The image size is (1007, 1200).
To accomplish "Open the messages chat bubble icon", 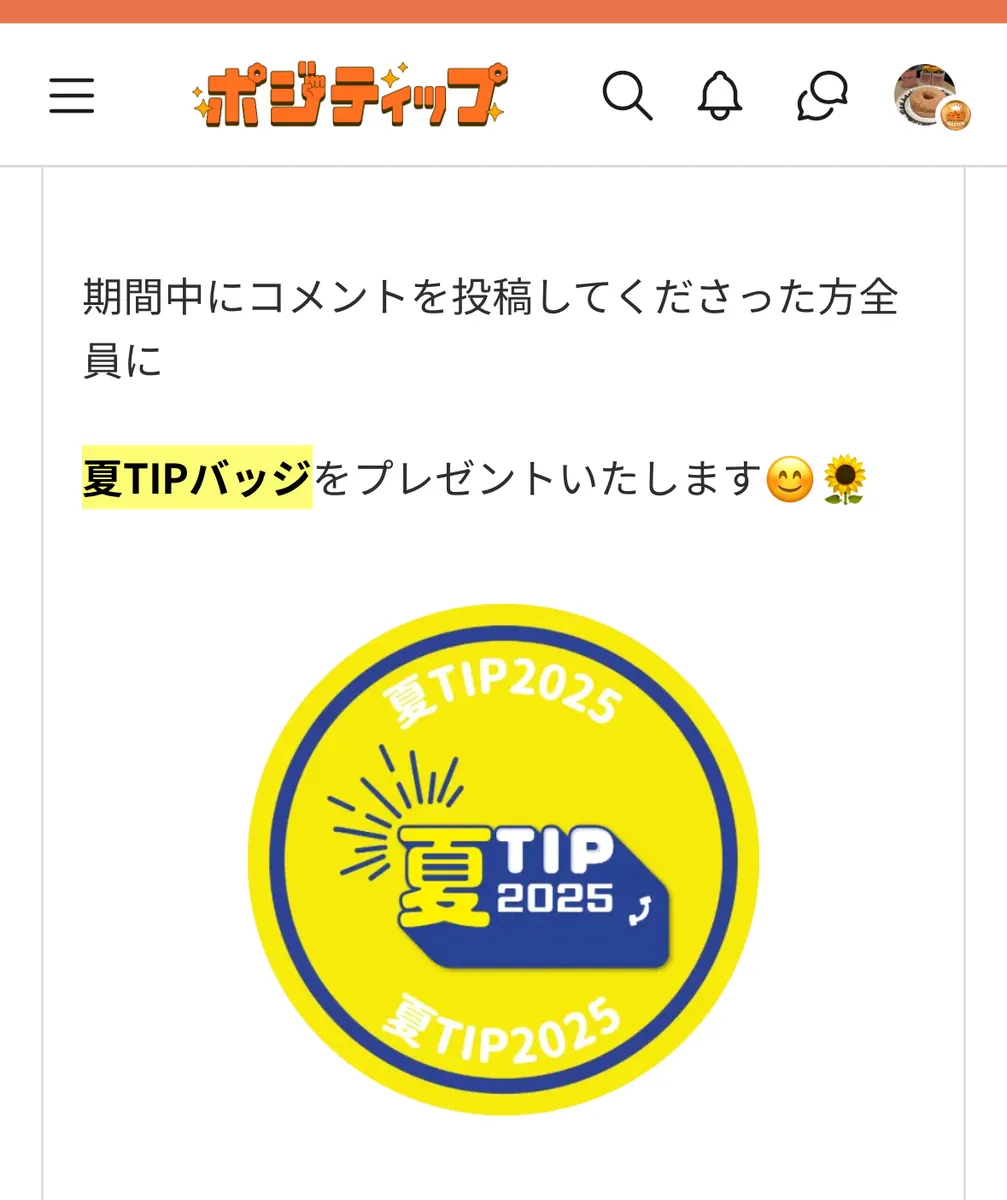I will point(822,96).
